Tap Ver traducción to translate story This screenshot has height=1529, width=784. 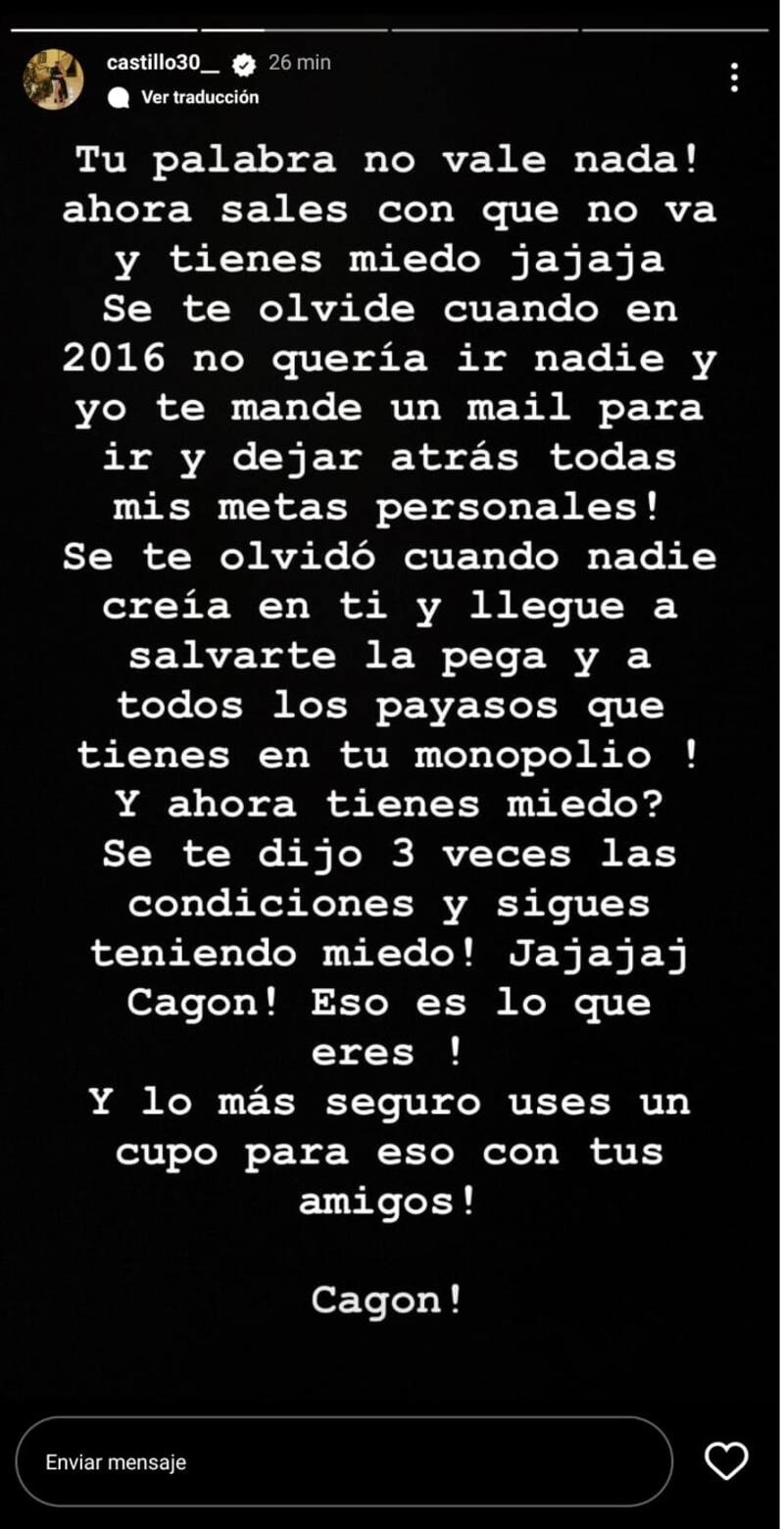click(199, 97)
